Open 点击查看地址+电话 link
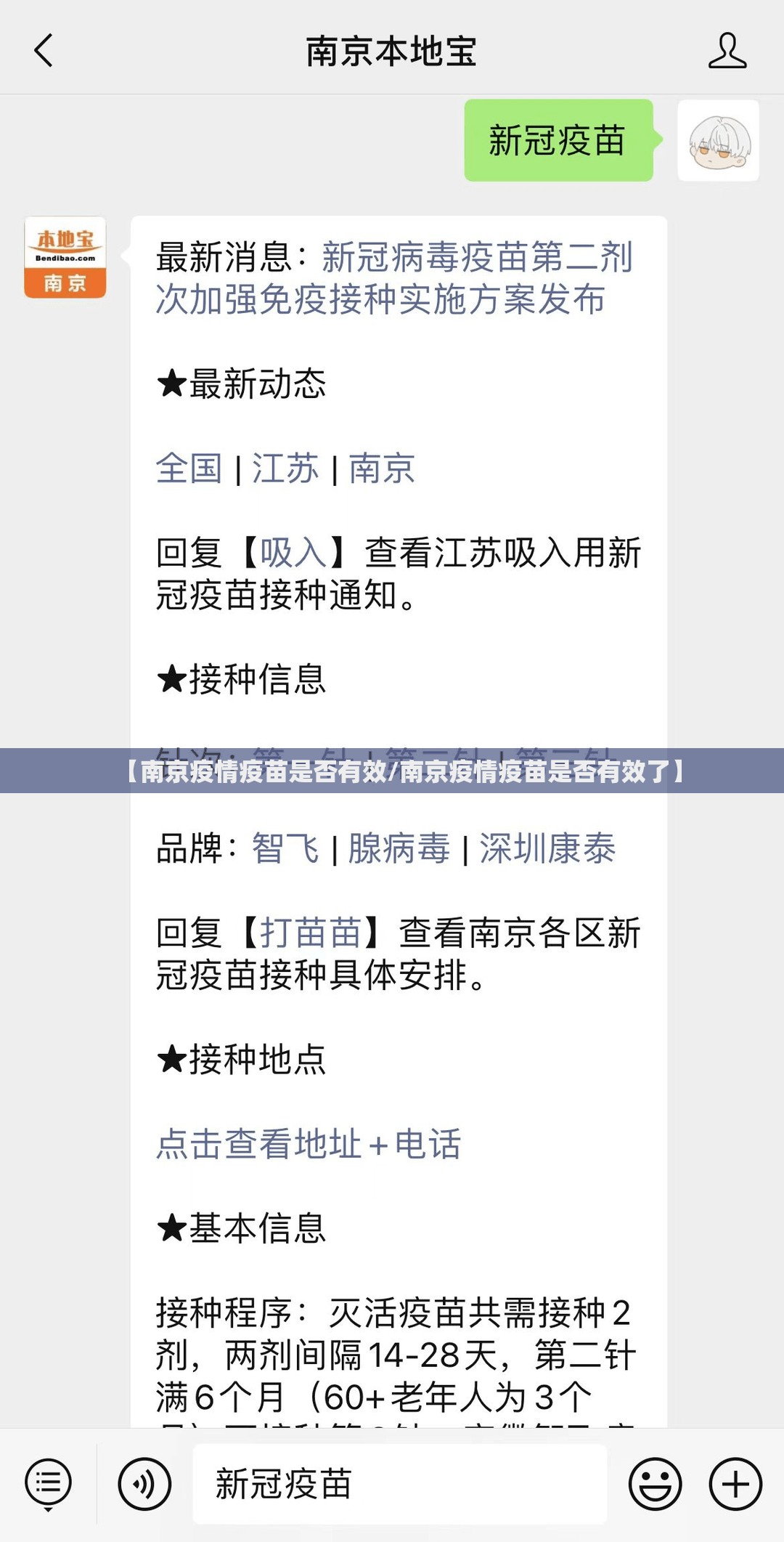The width and height of the screenshot is (784, 1542). [x=309, y=1144]
